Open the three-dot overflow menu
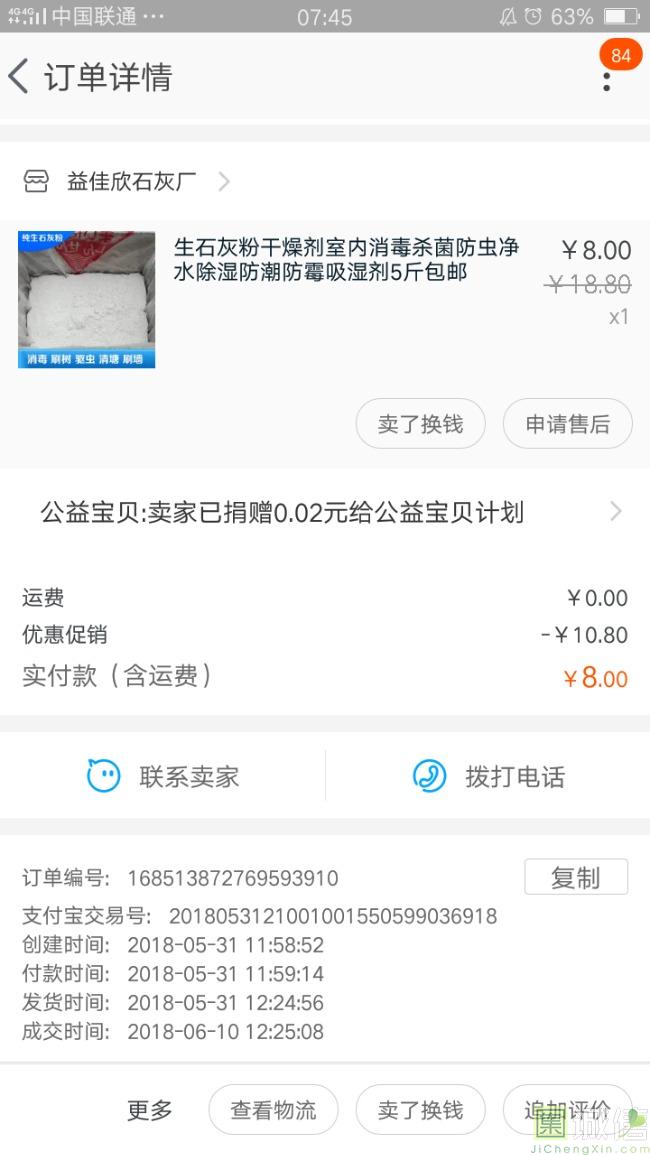Viewport: 650px width, 1155px height. 606,78
